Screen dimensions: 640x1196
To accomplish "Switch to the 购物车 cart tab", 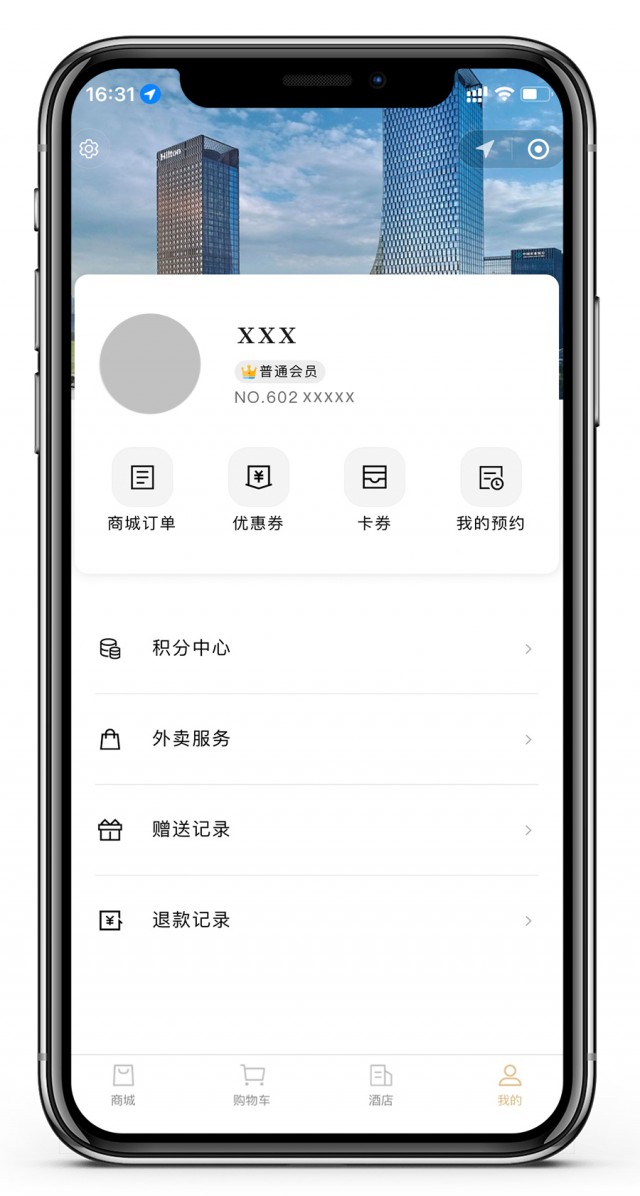I will tap(252, 1085).
